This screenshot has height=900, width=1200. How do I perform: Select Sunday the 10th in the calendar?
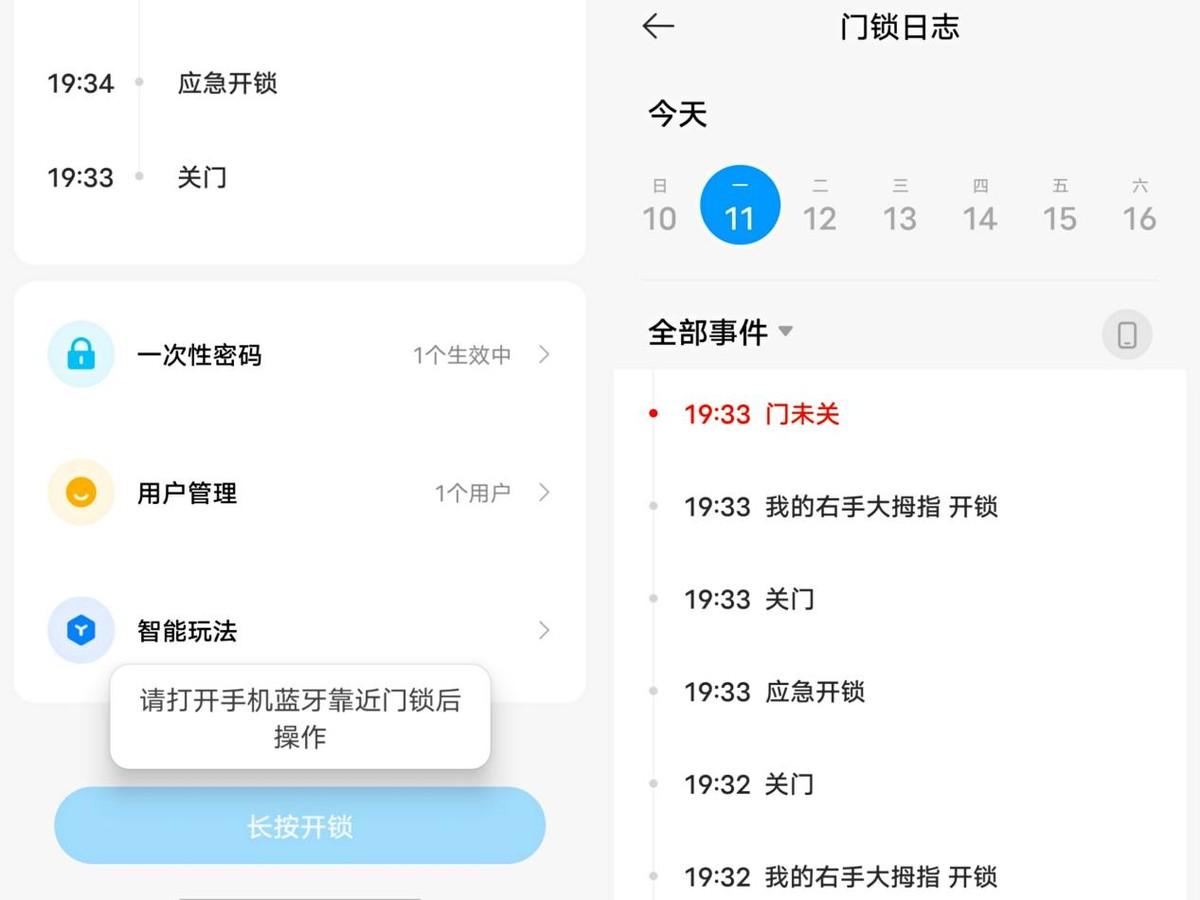click(660, 206)
